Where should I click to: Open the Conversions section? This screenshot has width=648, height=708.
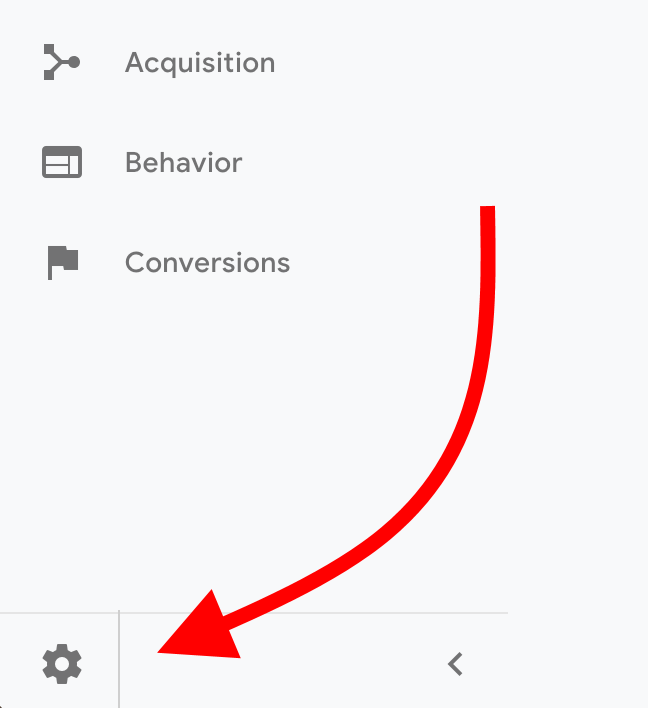[207, 263]
